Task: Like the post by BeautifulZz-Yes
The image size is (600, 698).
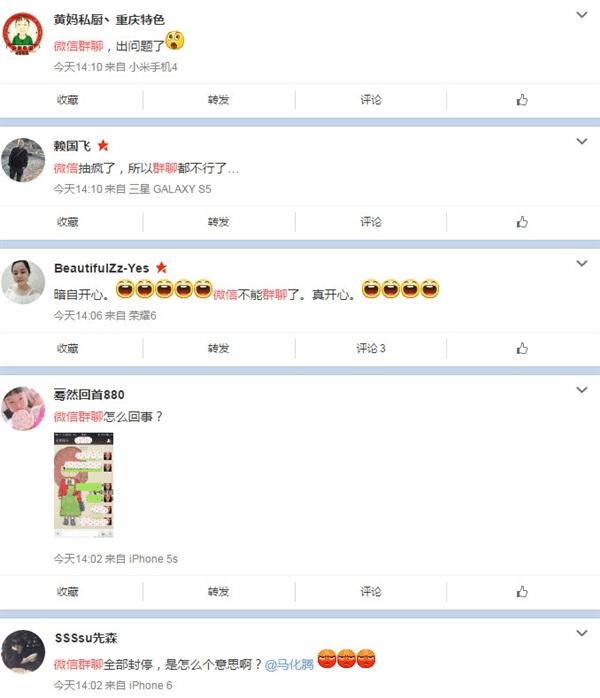Action: tap(522, 348)
